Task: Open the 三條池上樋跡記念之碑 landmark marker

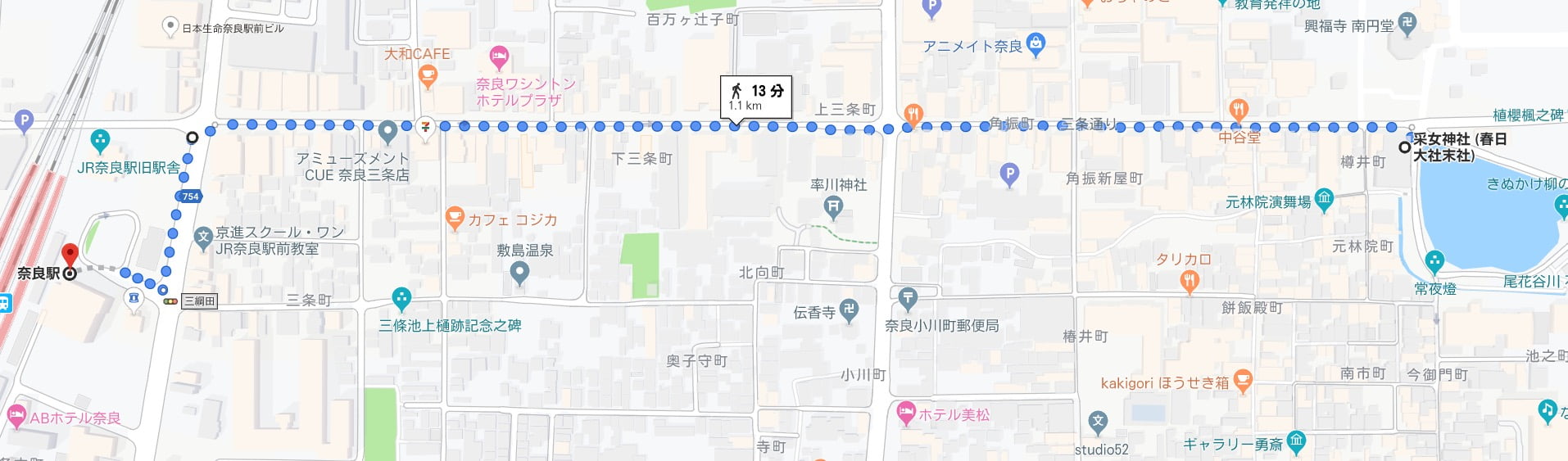Action: click(x=401, y=299)
